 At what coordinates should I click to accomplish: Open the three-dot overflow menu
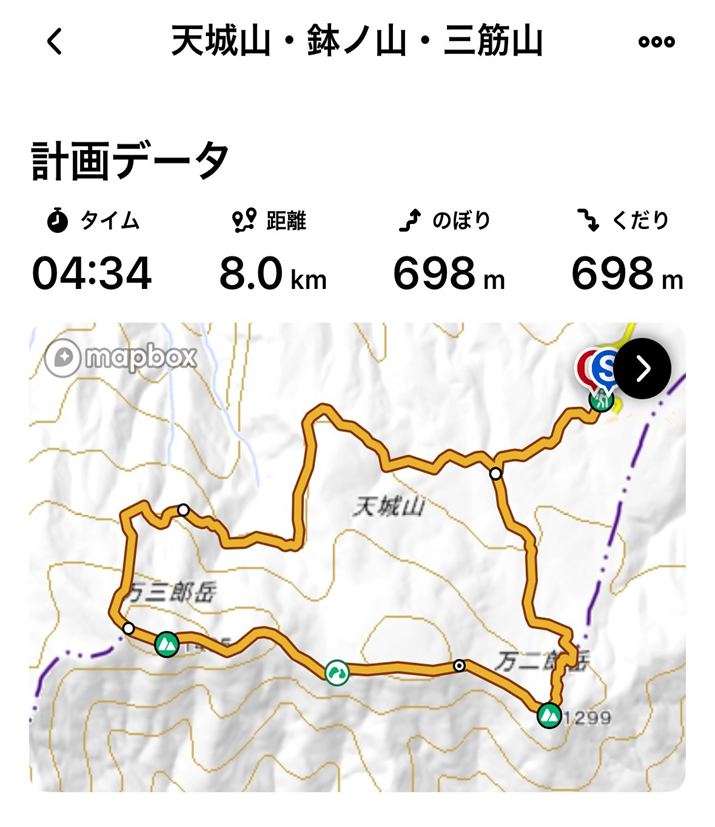click(656, 42)
